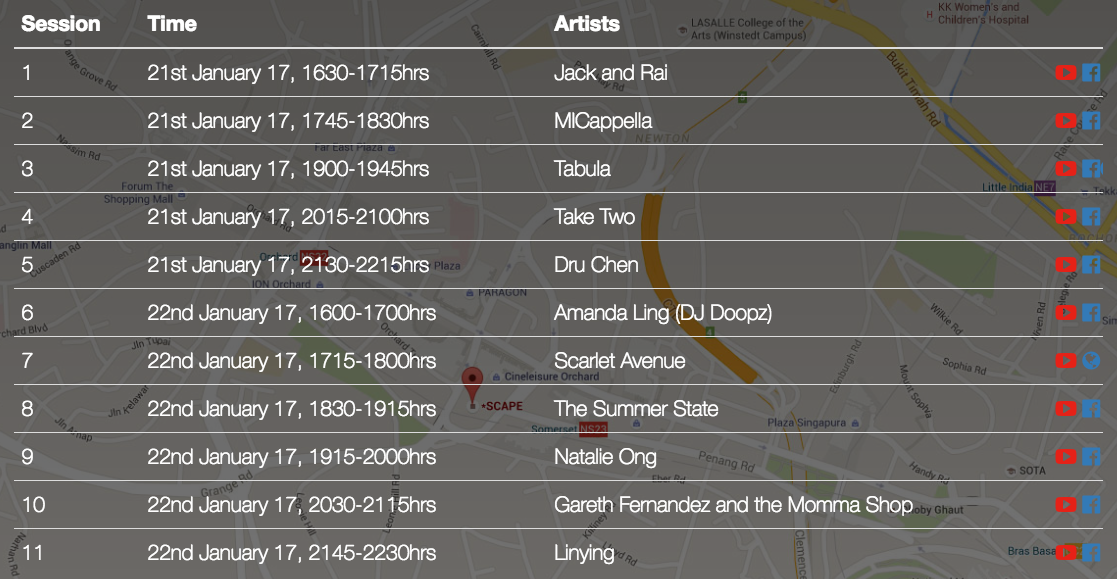Open Amanda Ling's Facebook page
This screenshot has width=1117, height=579.
tap(1091, 313)
